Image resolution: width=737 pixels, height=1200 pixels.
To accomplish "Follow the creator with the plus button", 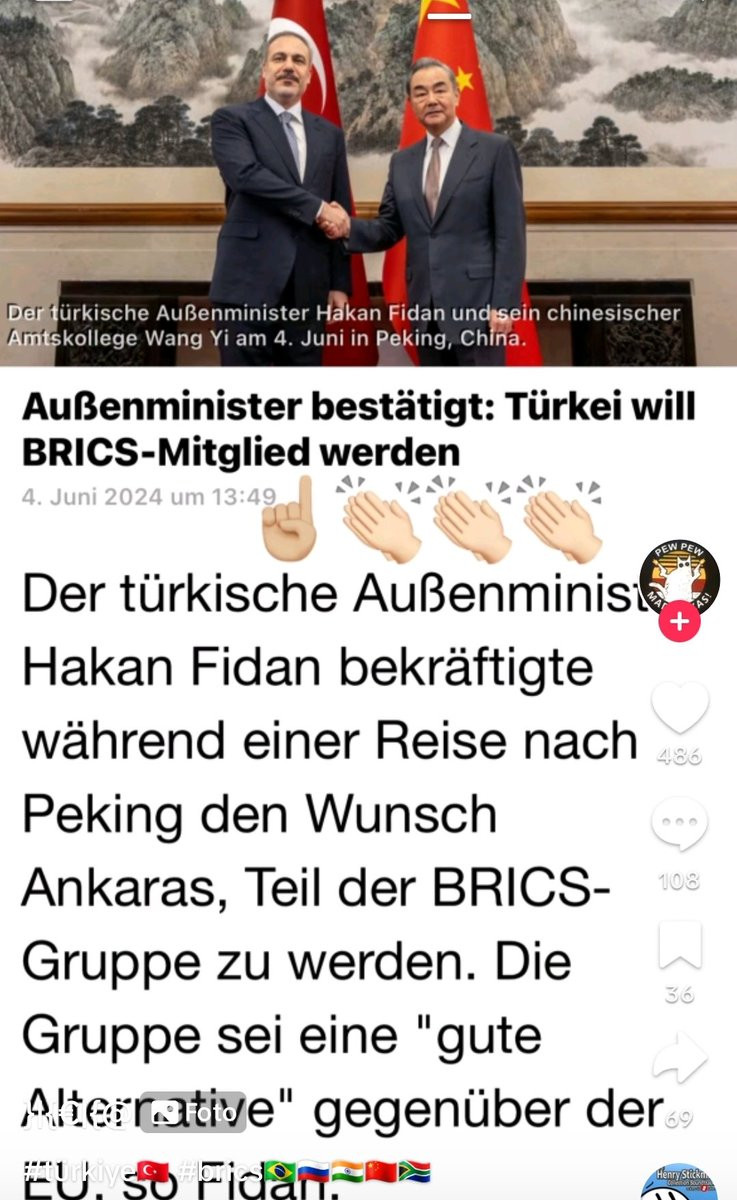I will (679, 622).
